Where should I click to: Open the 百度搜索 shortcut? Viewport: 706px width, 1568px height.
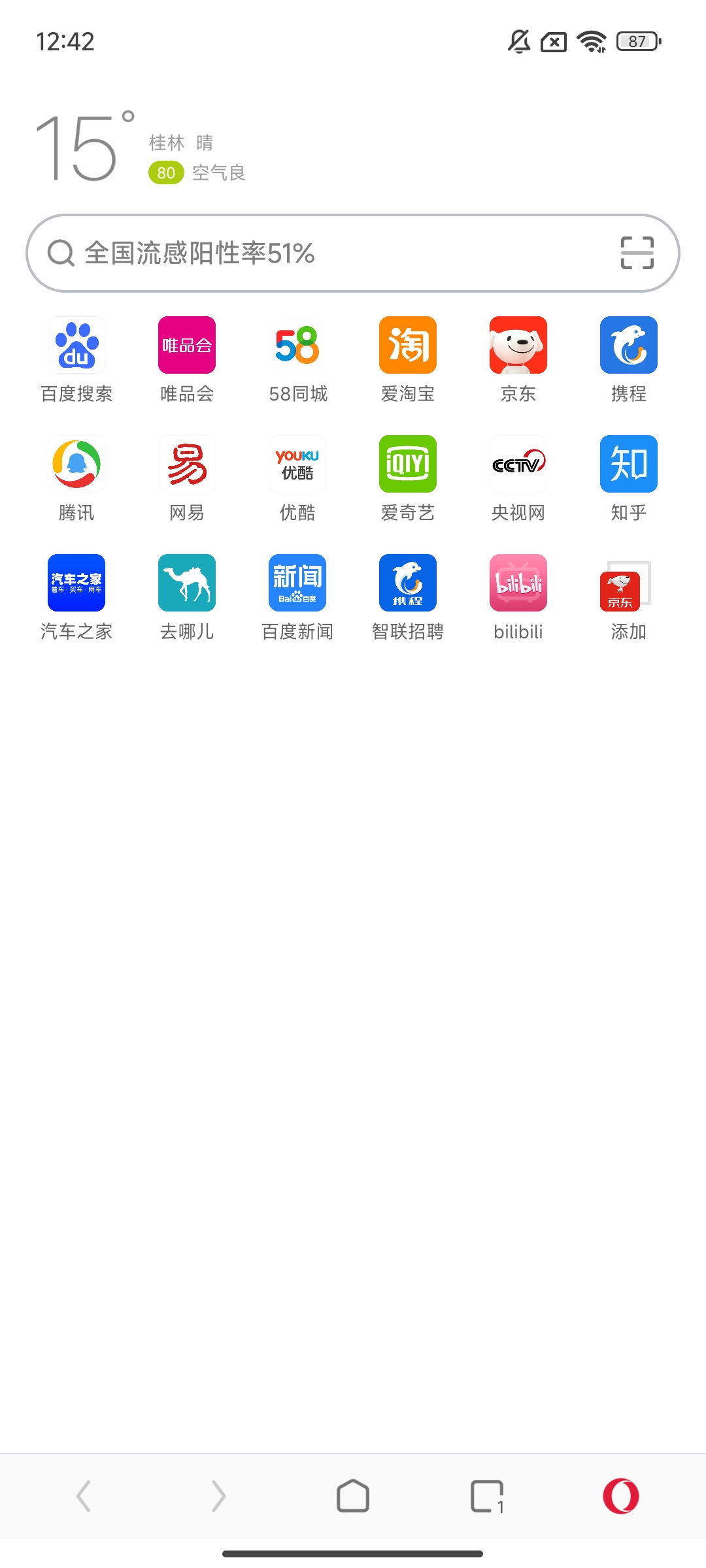coord(76,346)
